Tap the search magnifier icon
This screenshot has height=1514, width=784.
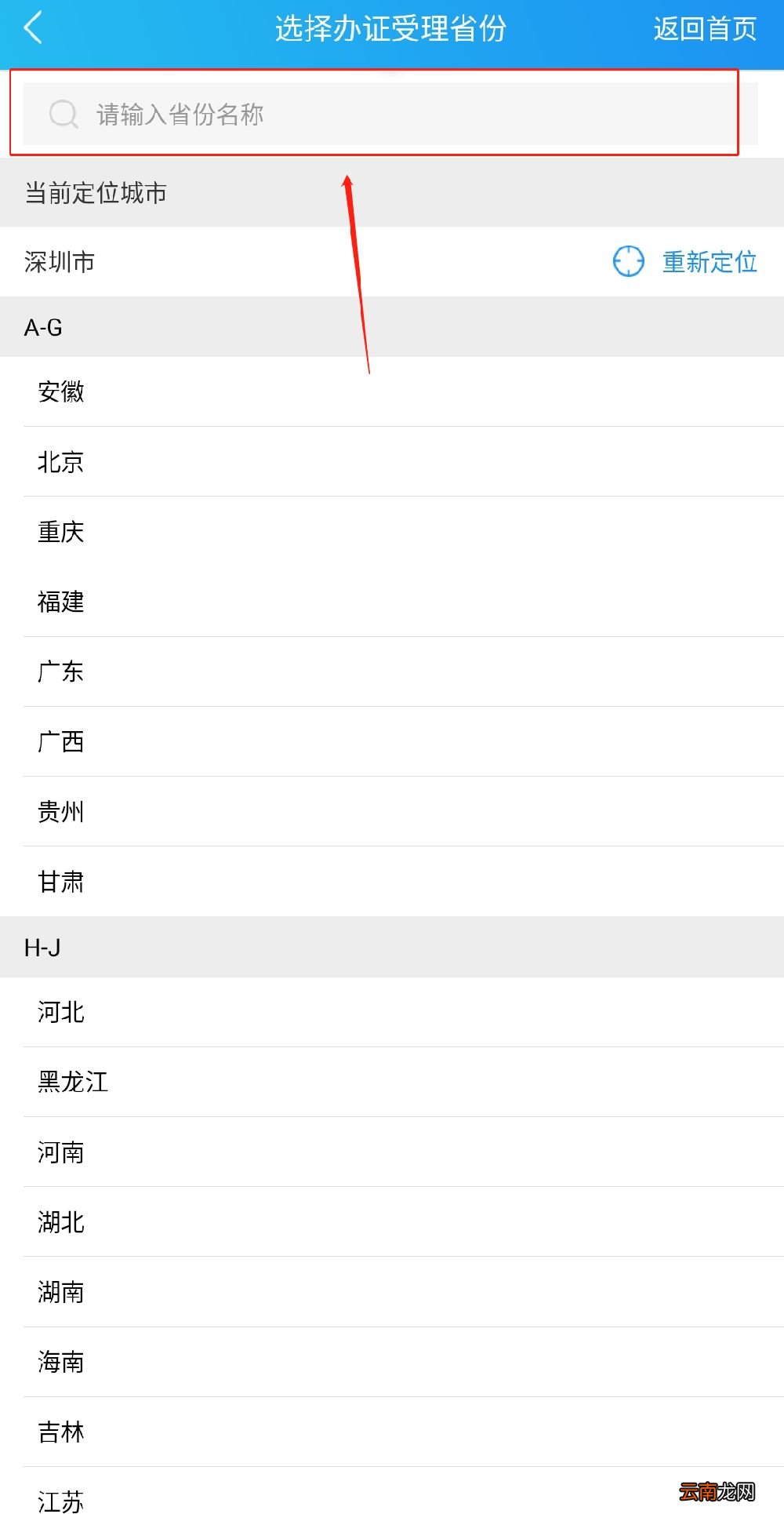point(63,114)
